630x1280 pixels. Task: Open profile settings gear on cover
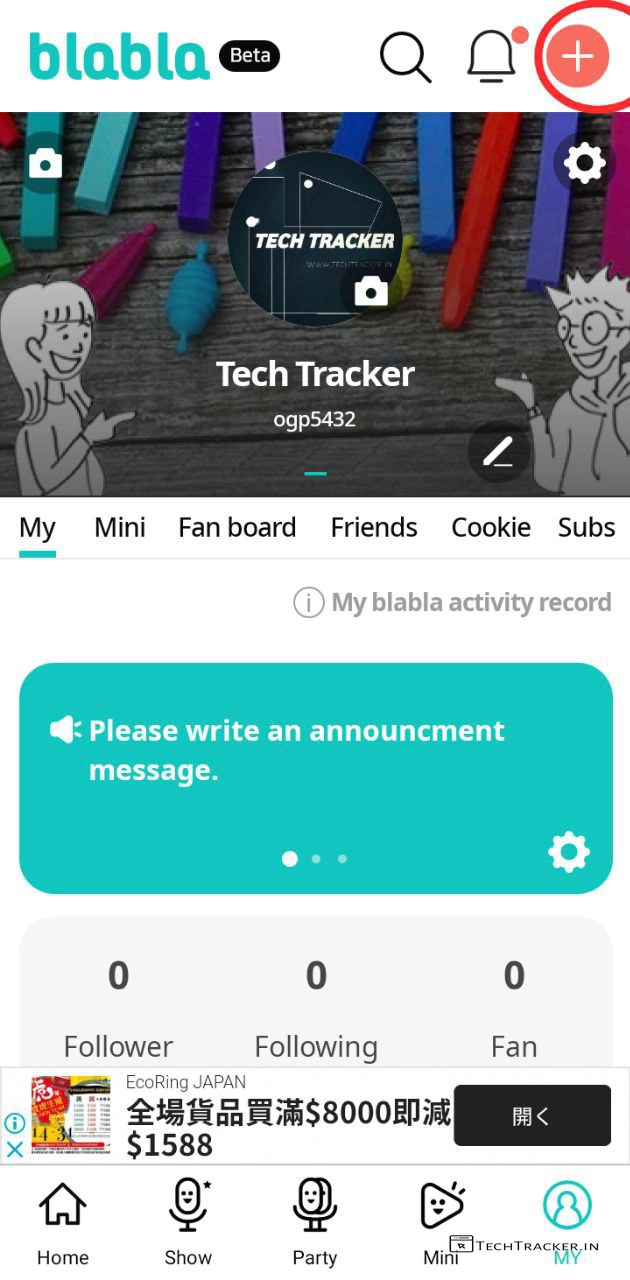pyautogui.click(x=584, y=162)
